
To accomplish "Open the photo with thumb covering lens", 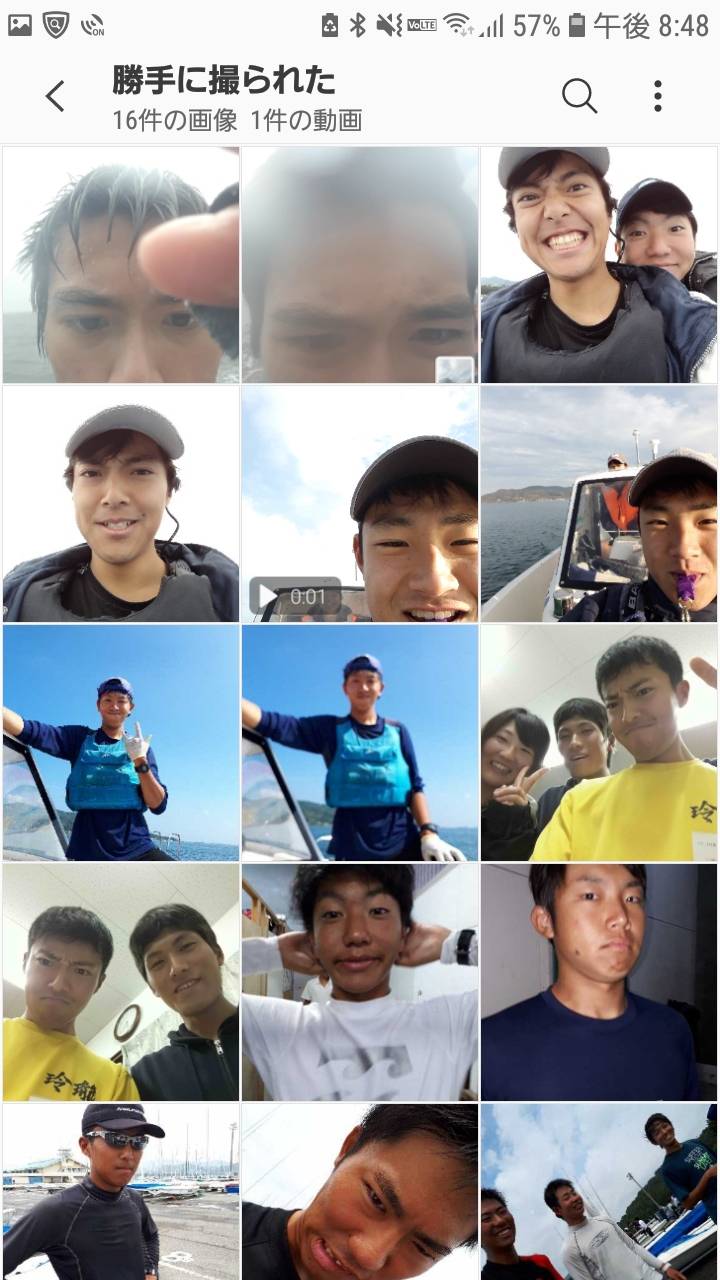I will (120, 265).
